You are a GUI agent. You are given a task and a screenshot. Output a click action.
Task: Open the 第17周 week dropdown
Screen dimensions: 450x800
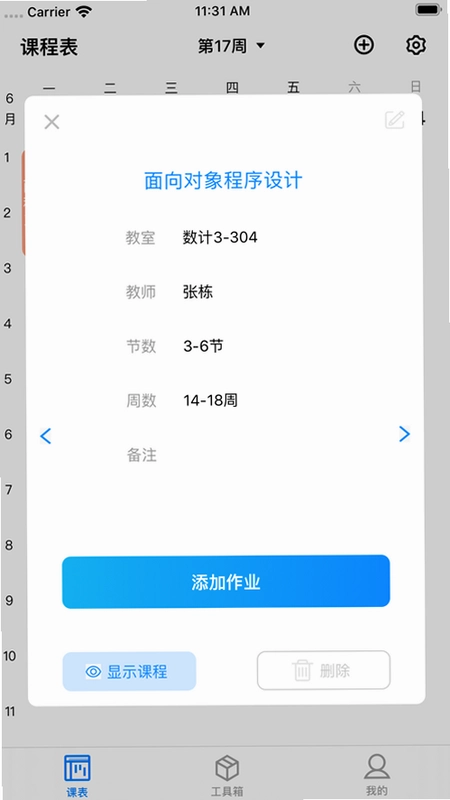232,46
